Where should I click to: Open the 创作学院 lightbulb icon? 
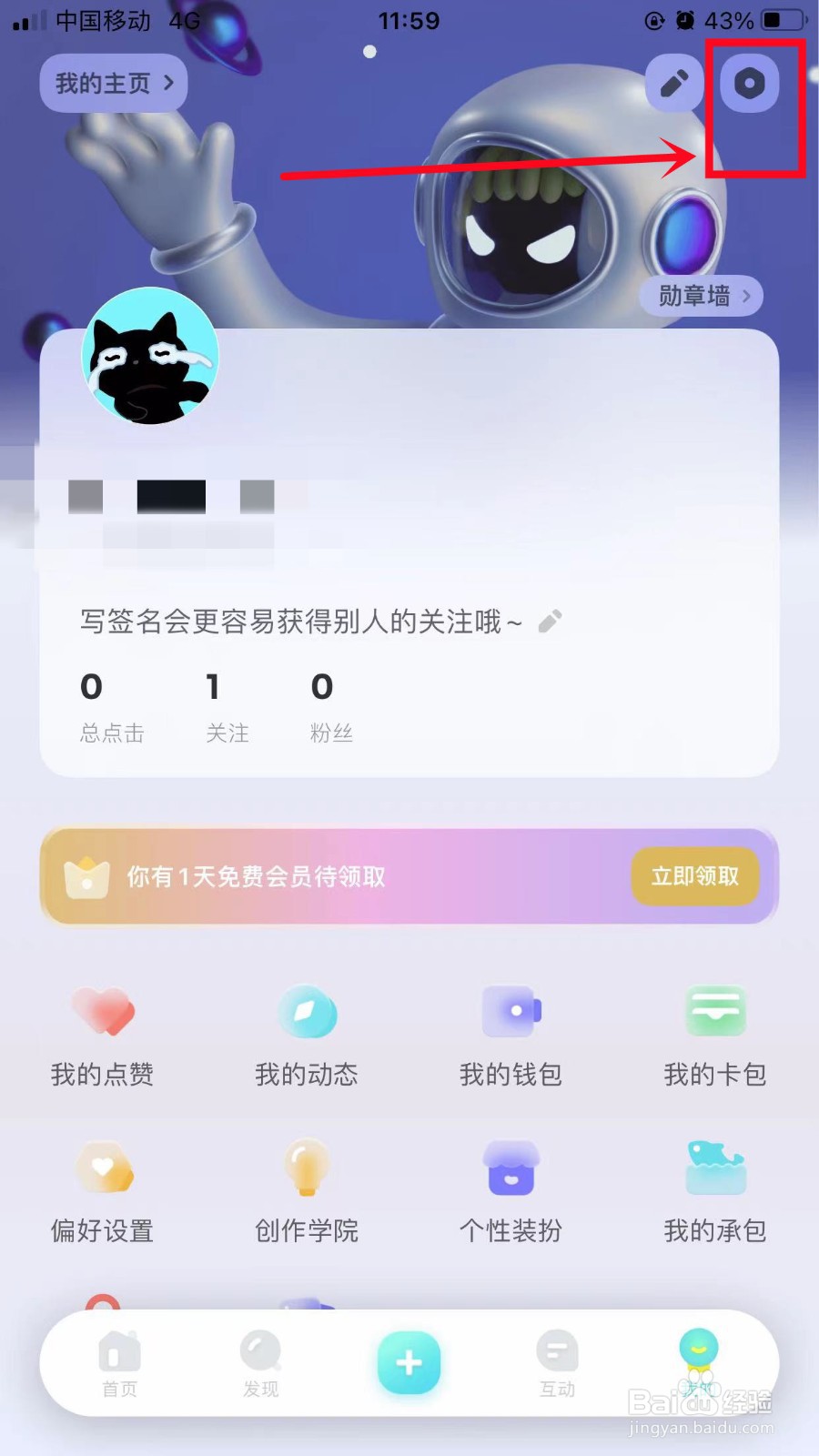(x=307, y=1169)
